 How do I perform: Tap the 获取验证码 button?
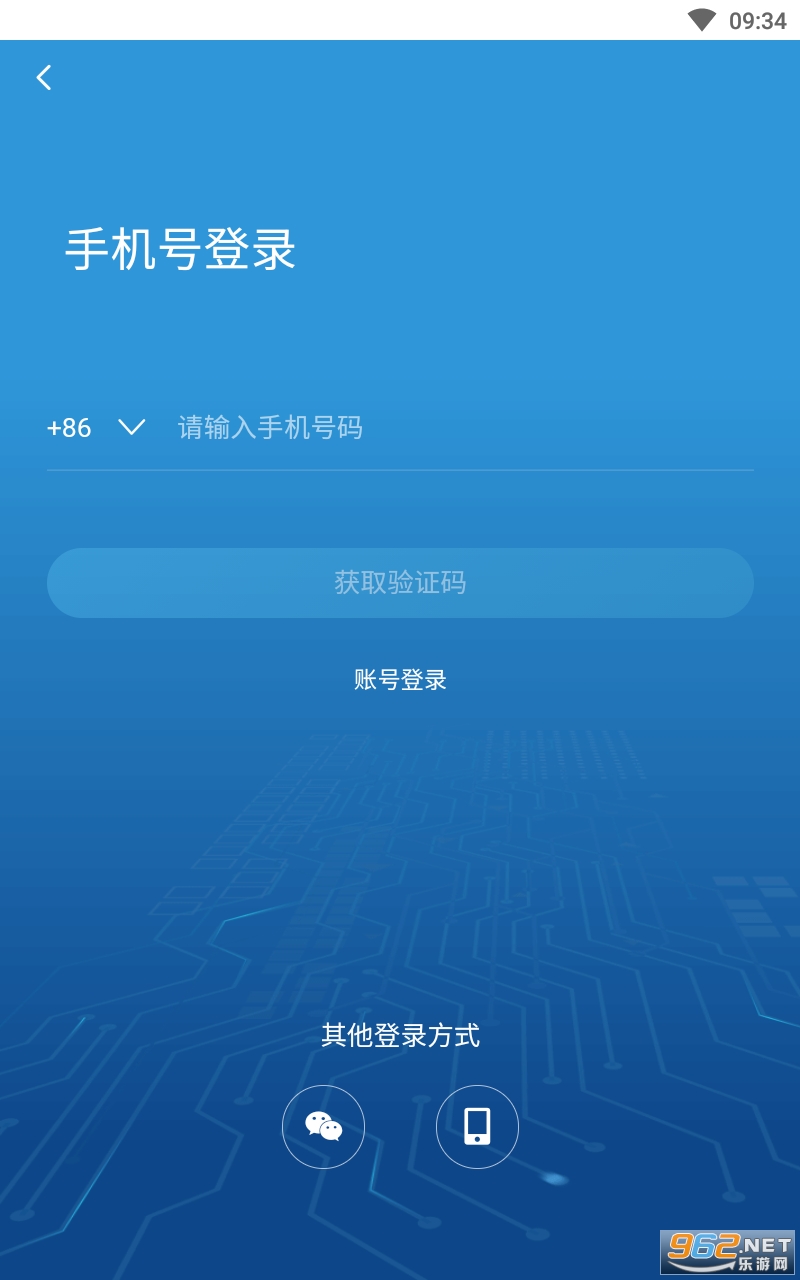(x=400, y=583)
